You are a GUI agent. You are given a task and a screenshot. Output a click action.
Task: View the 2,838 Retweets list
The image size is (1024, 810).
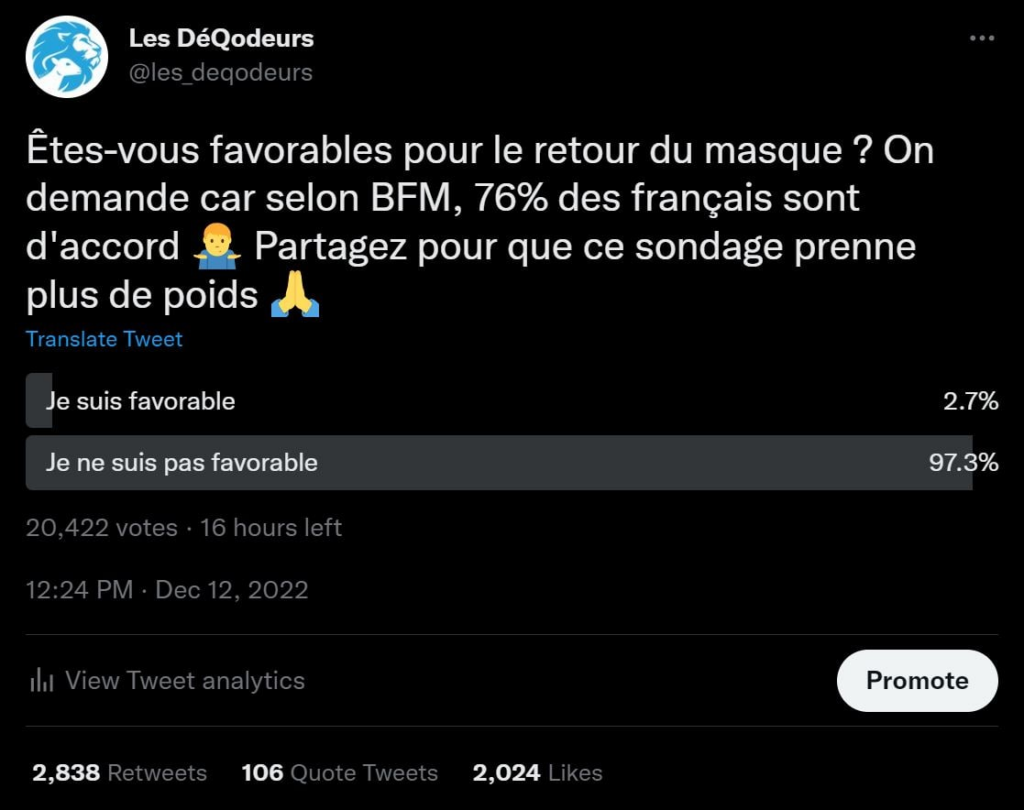coord(119,773)
